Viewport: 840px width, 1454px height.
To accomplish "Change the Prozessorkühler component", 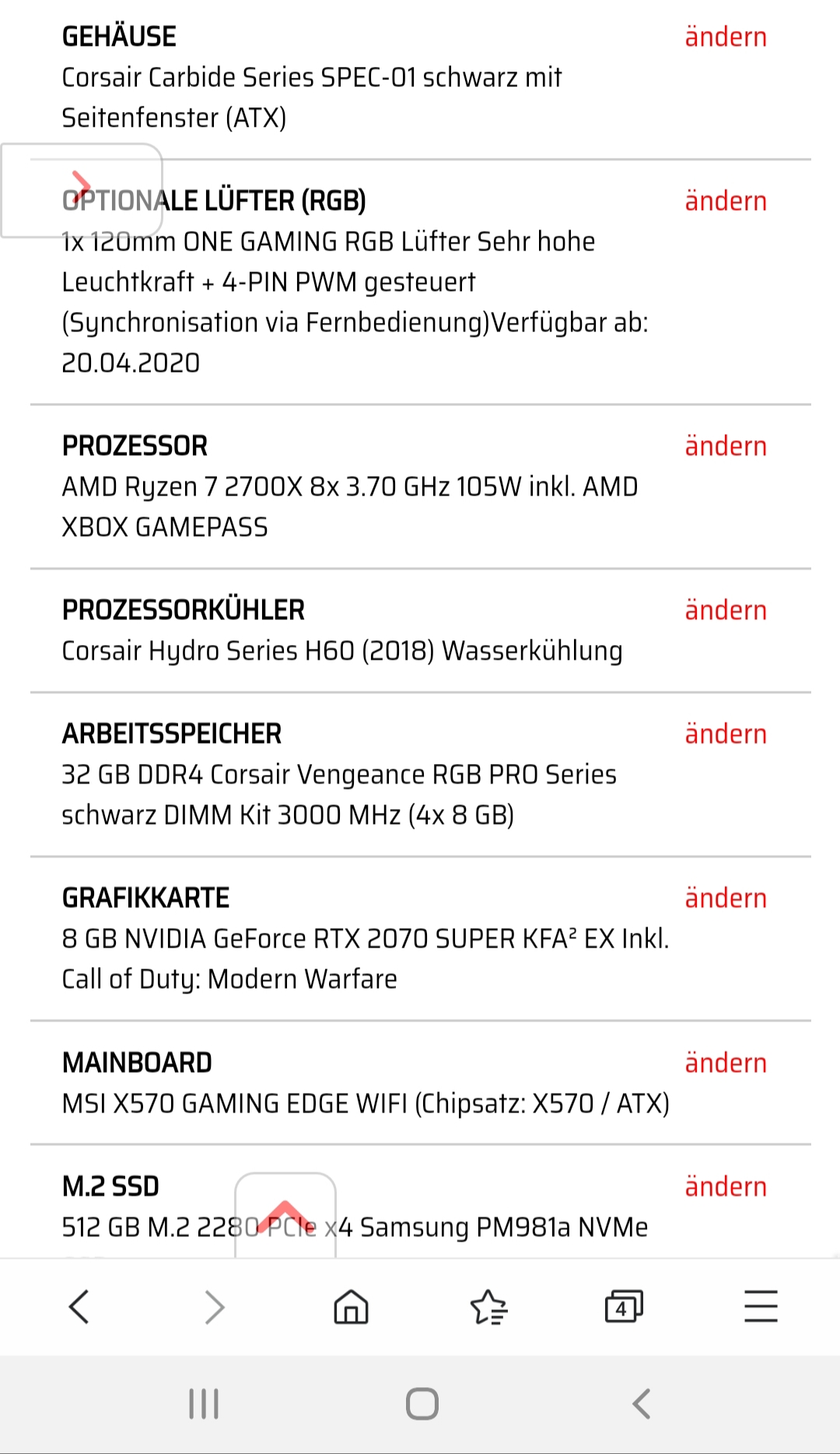I will tap(725, 611).
